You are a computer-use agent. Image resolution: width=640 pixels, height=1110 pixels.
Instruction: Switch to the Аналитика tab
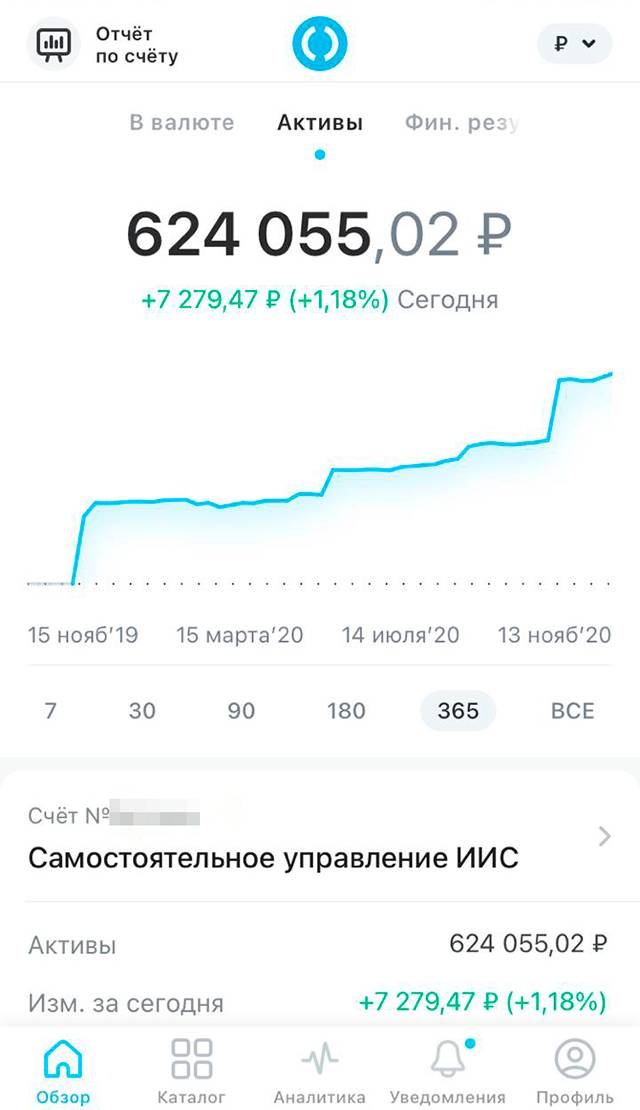click(x=319, y=1070)
